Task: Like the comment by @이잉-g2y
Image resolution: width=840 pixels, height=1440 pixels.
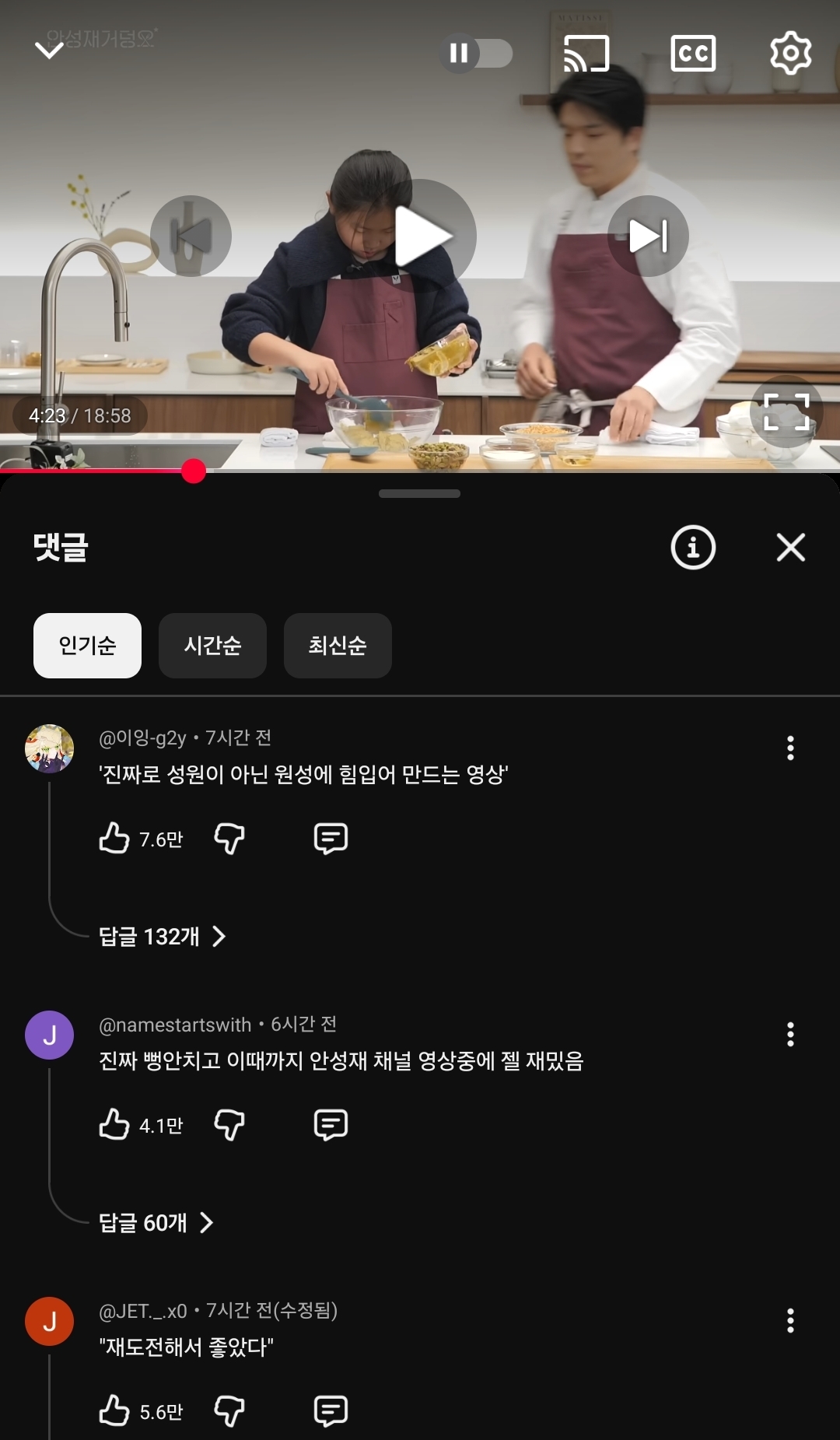Action: pyautogui.click(x=114, y=839)
